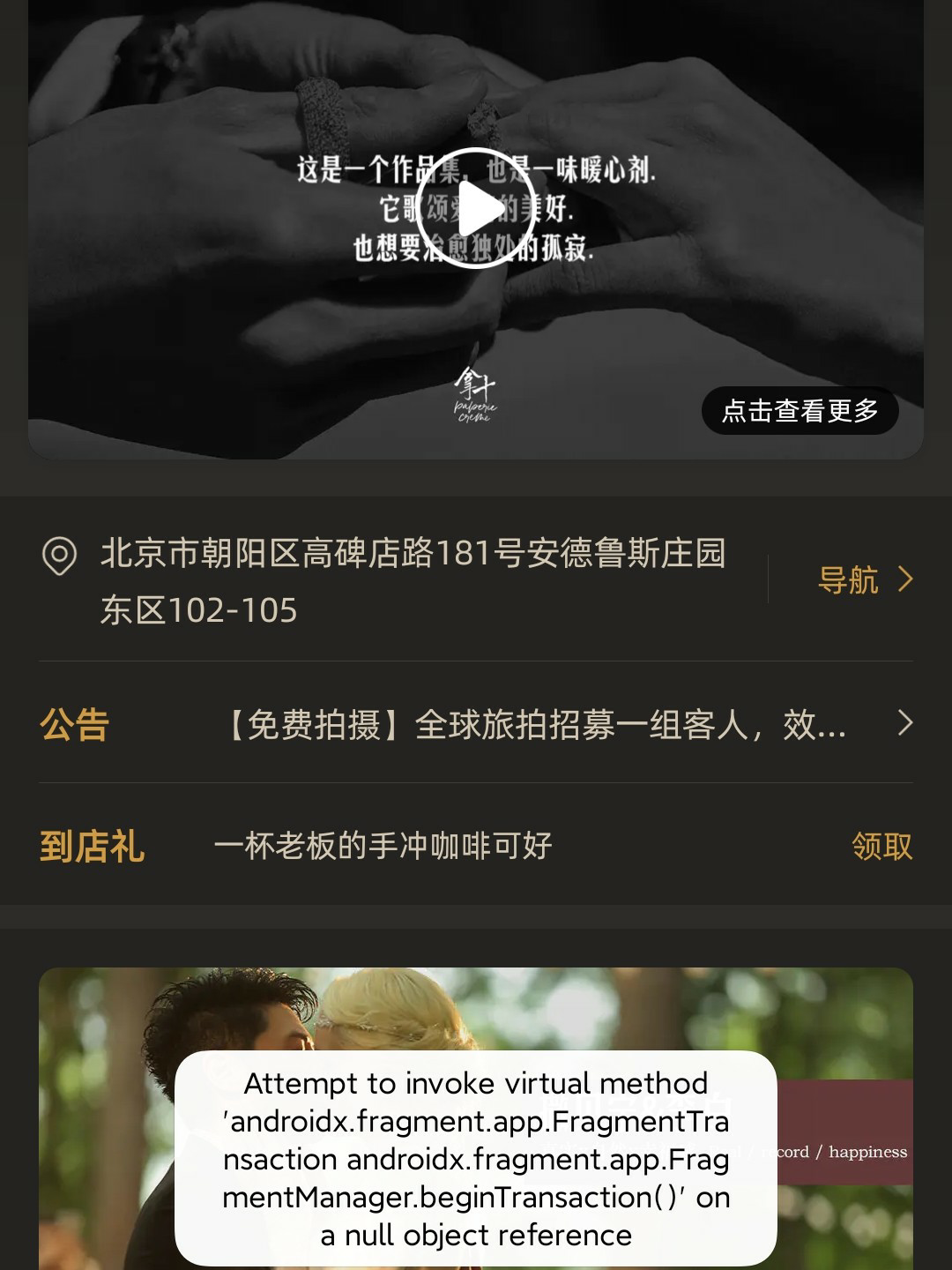This screenshot has width=952, height=1270.
Task: Tap 点击查看更多 to see more
Action: point(800,410)
